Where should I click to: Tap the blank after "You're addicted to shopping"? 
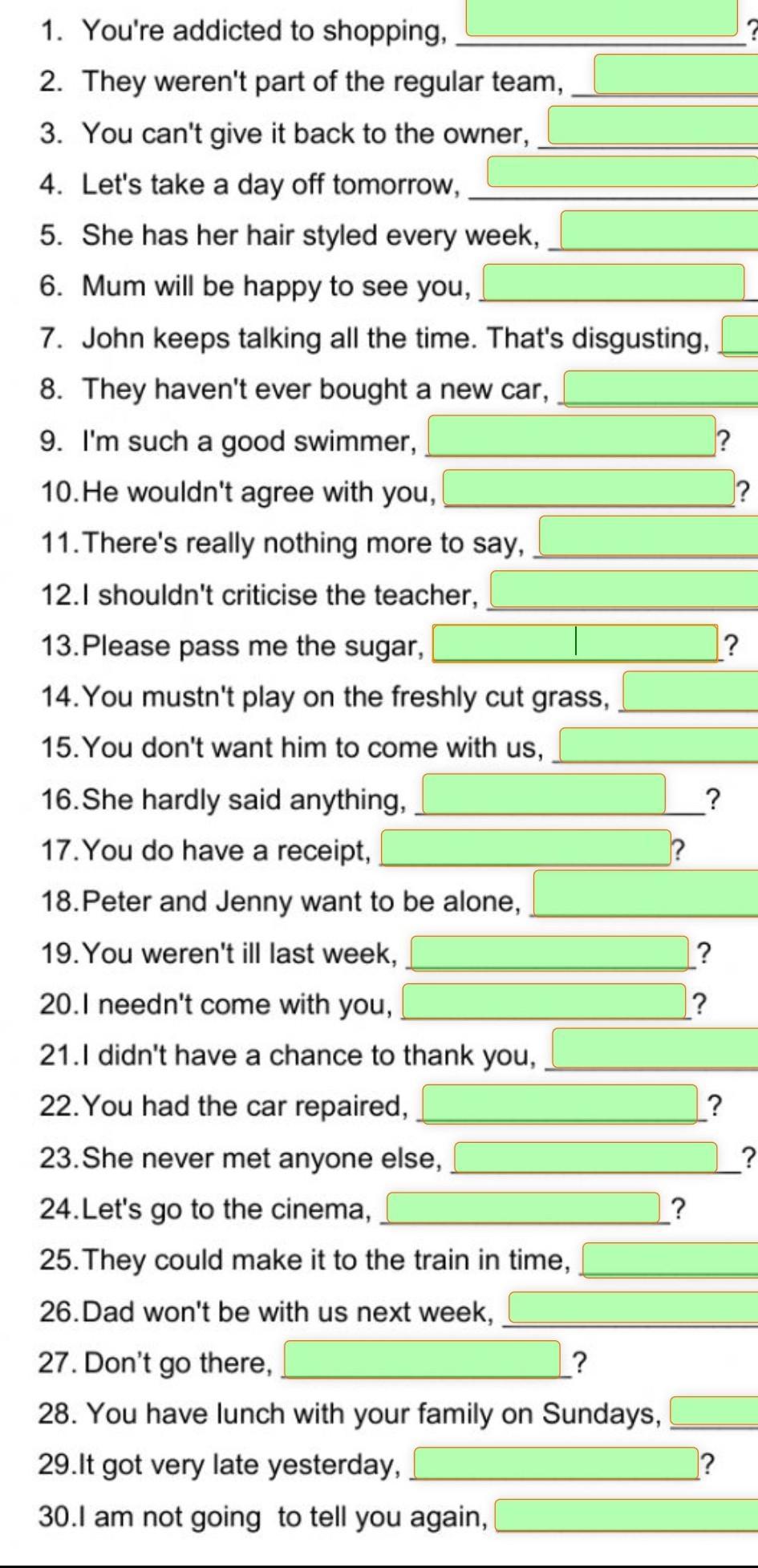(602, 18)
